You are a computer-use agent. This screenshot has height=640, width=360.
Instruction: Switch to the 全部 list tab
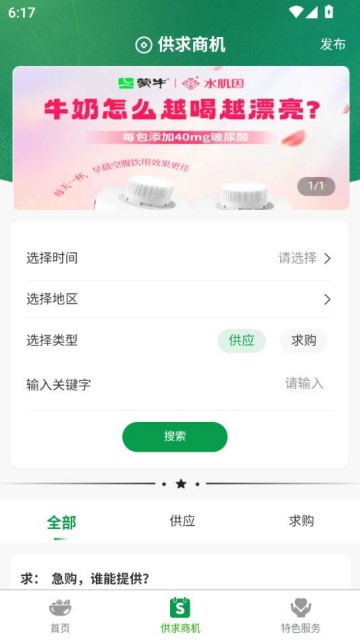tap(62, 522)
